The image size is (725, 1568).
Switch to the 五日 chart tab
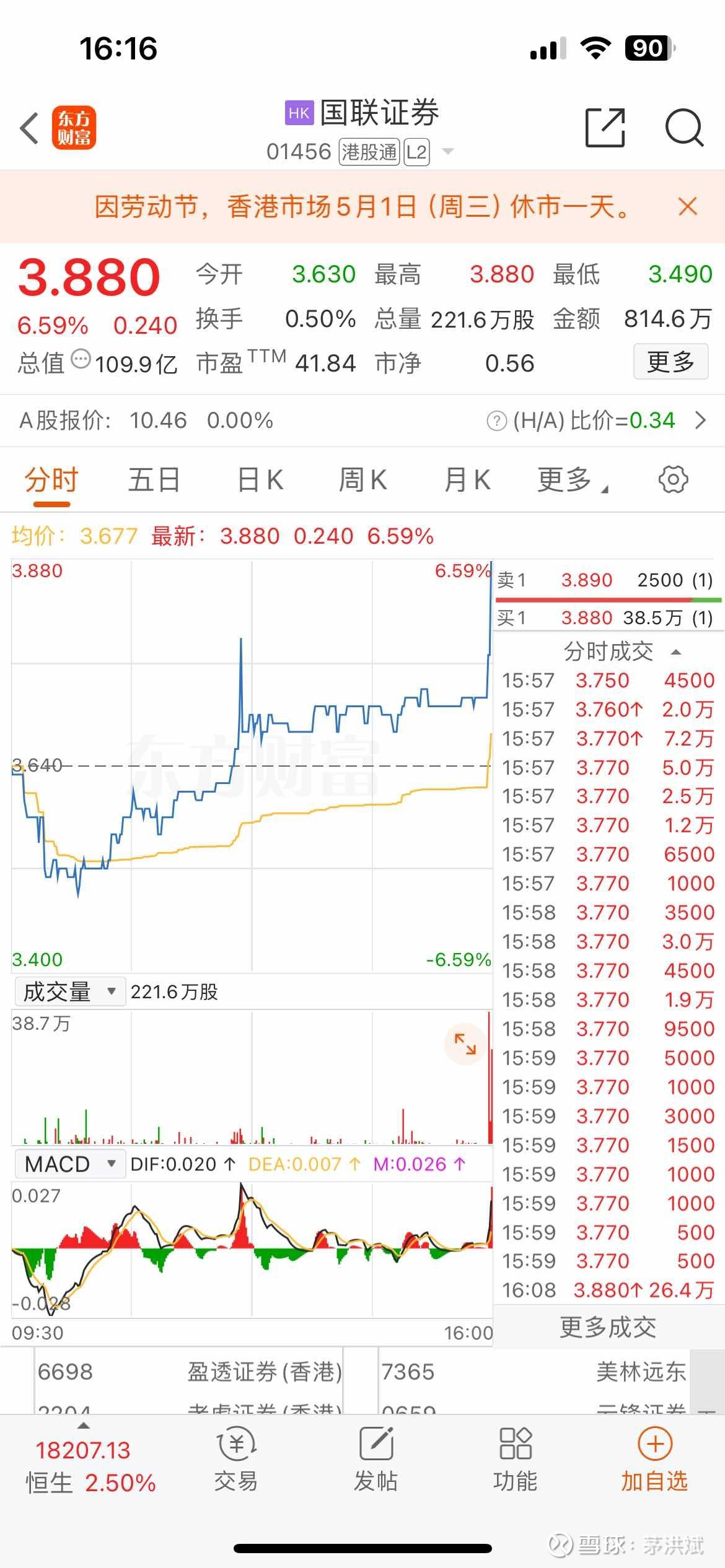(x=154, y=480)
